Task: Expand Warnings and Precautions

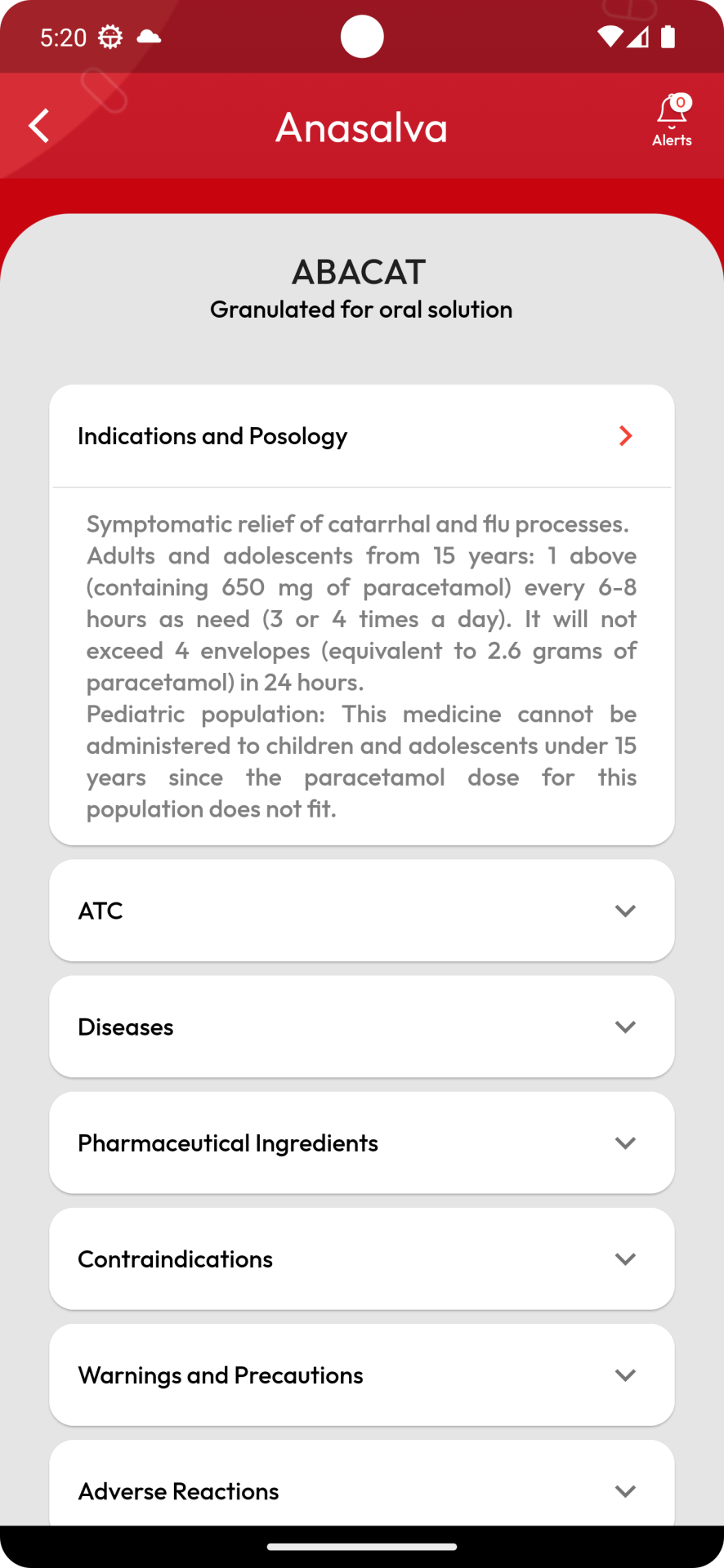Action: pyautogui.click(x=362, y=1374)
